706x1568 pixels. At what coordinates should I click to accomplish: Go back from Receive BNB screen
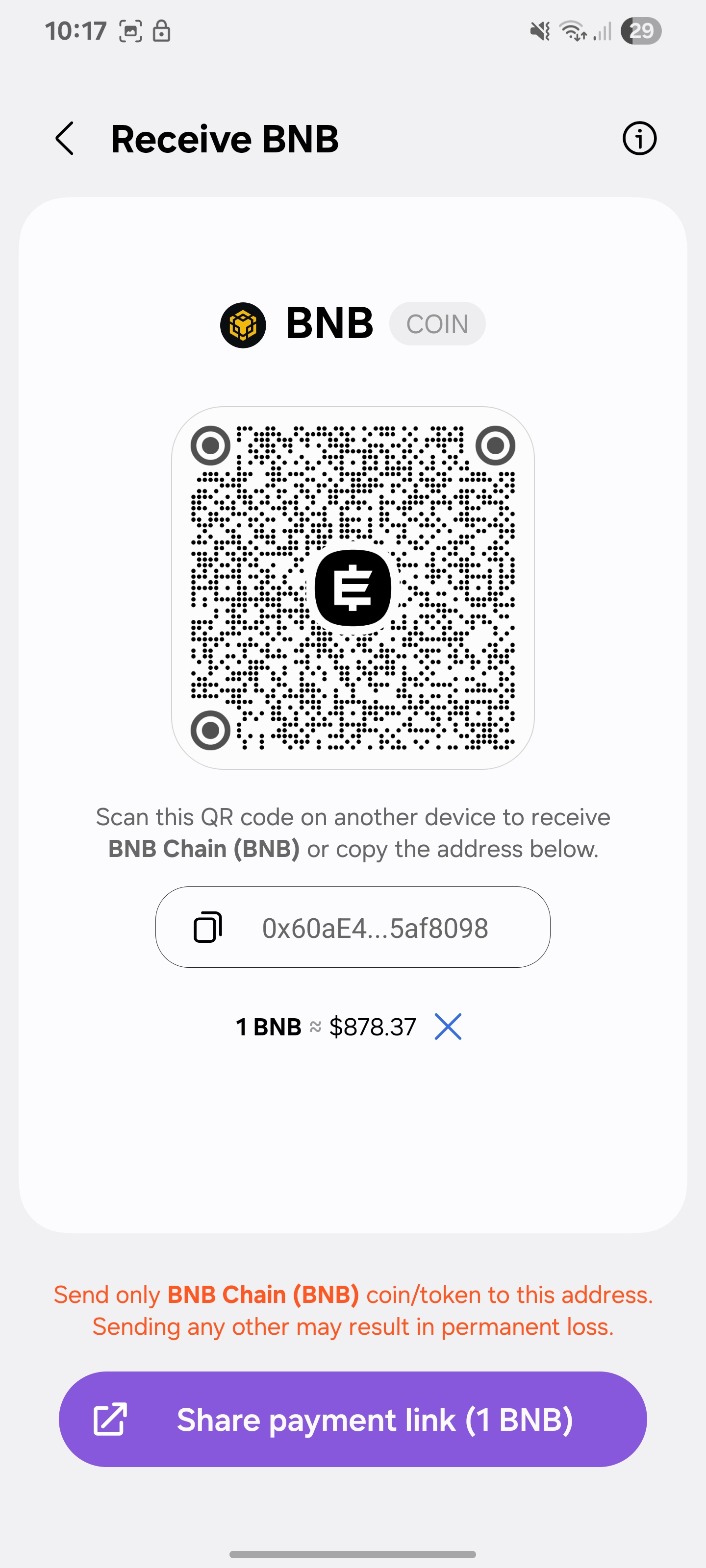pyautogui.click(x=65, y=138)
